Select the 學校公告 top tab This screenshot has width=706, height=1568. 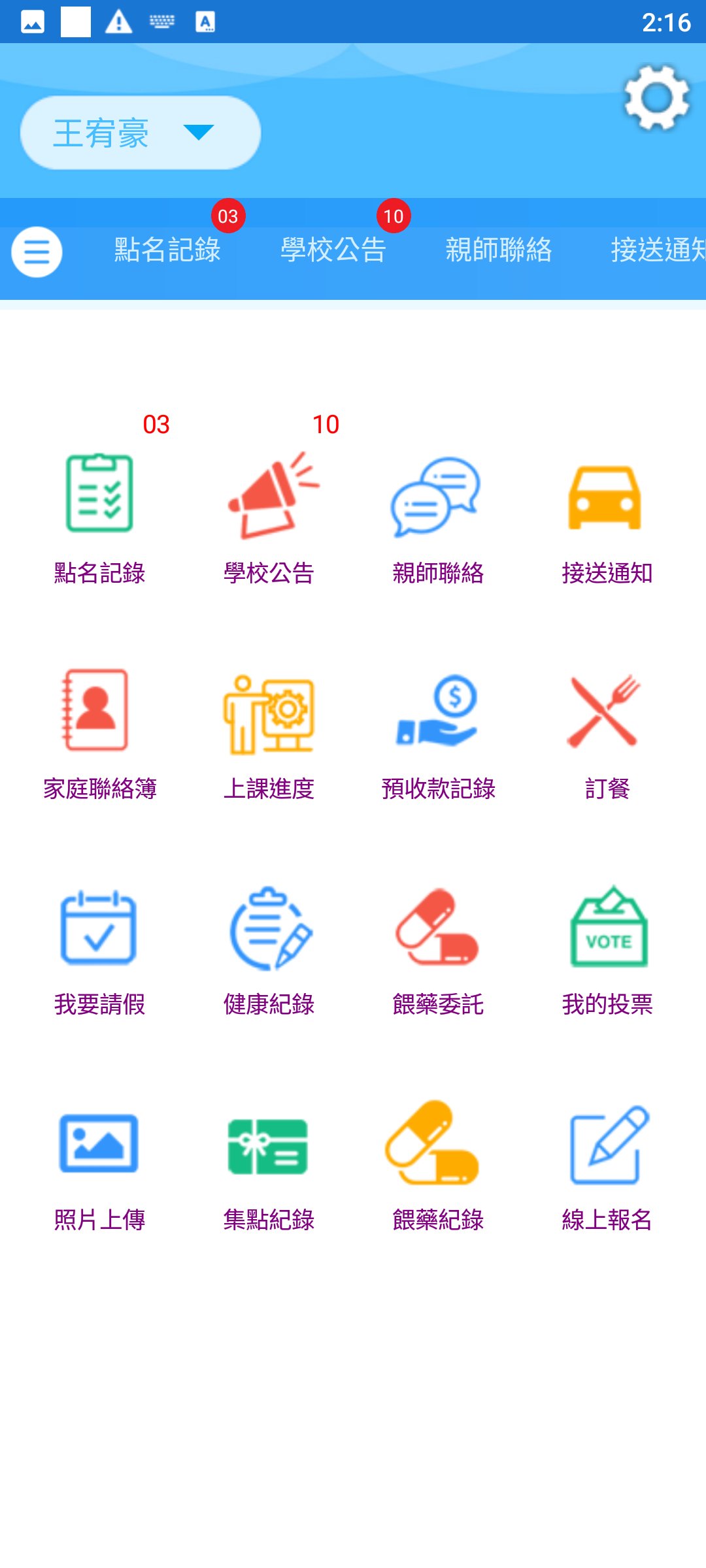coord(333,250)
